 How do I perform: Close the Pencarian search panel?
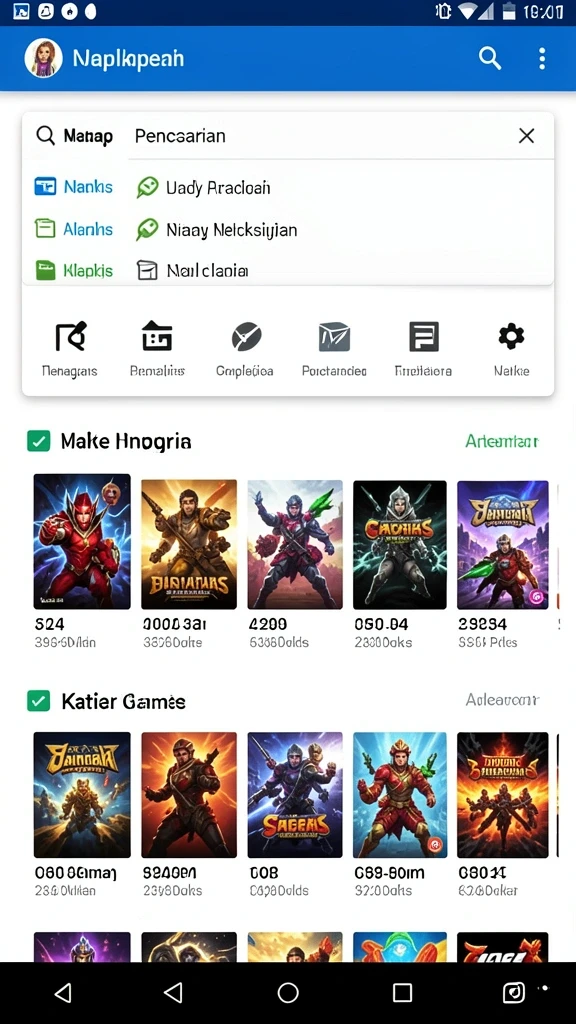point(526,136)
